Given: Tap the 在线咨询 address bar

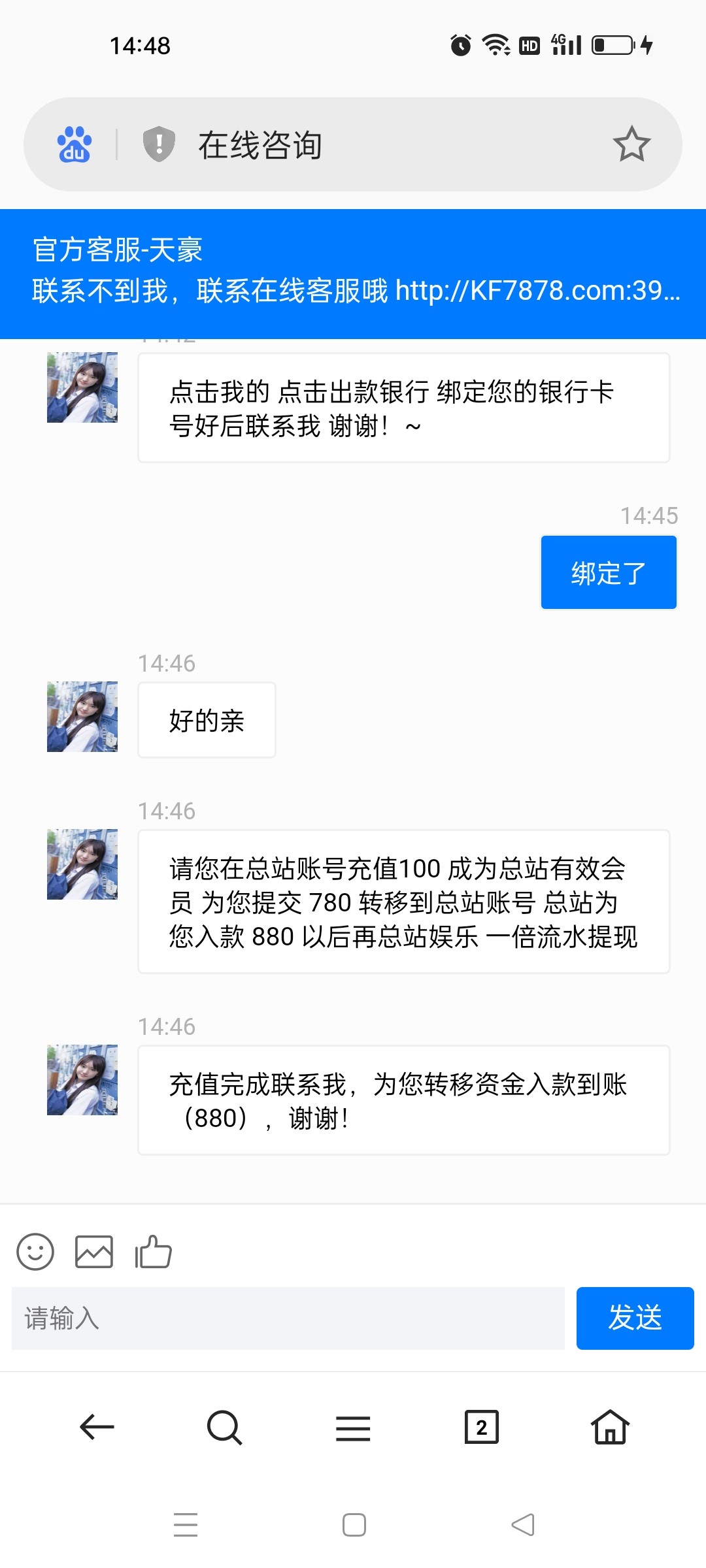Looking at the screenshot, I should (x=392, y=144).
